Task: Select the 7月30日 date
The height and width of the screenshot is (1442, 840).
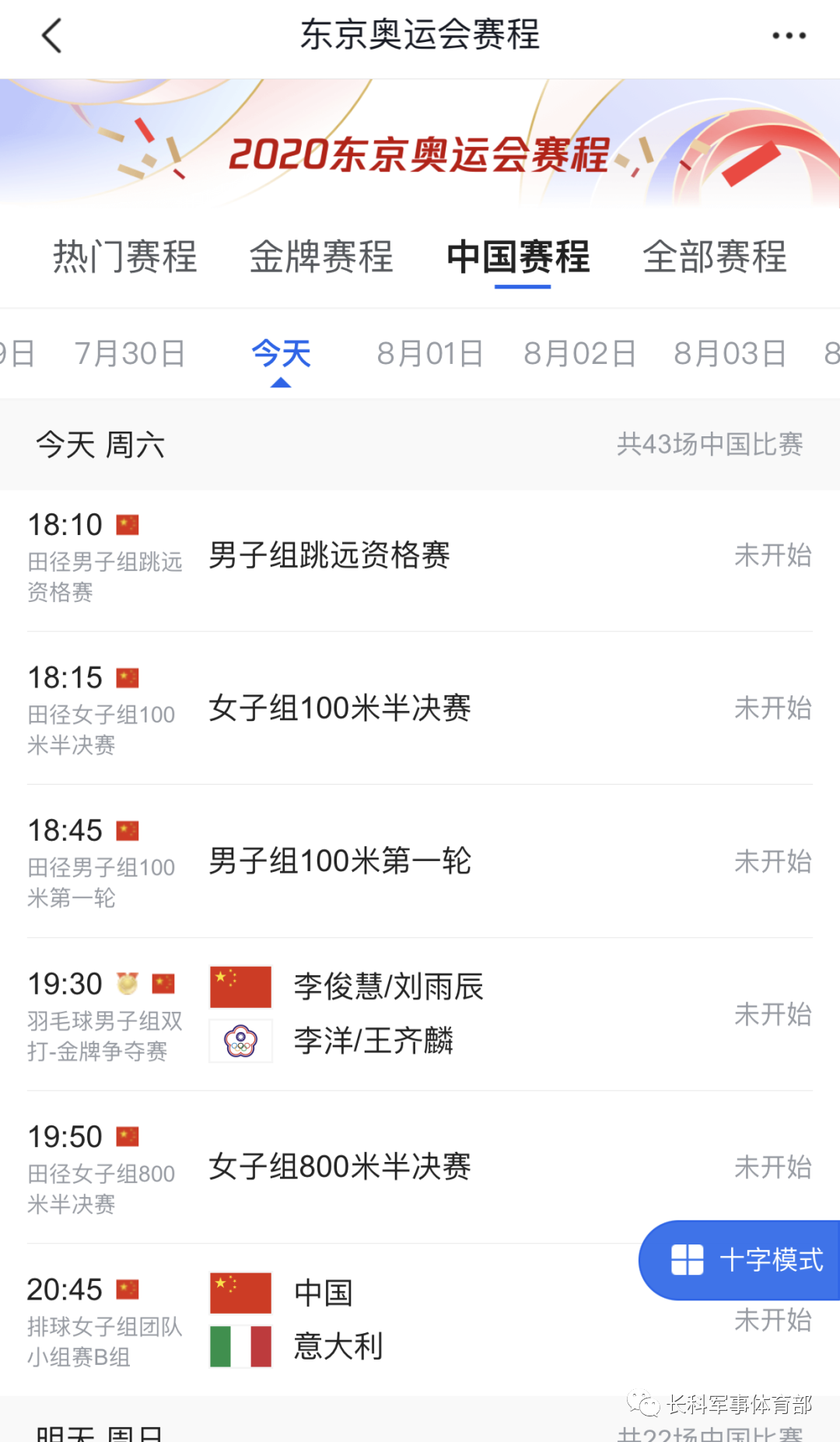Action: point(130,354)
